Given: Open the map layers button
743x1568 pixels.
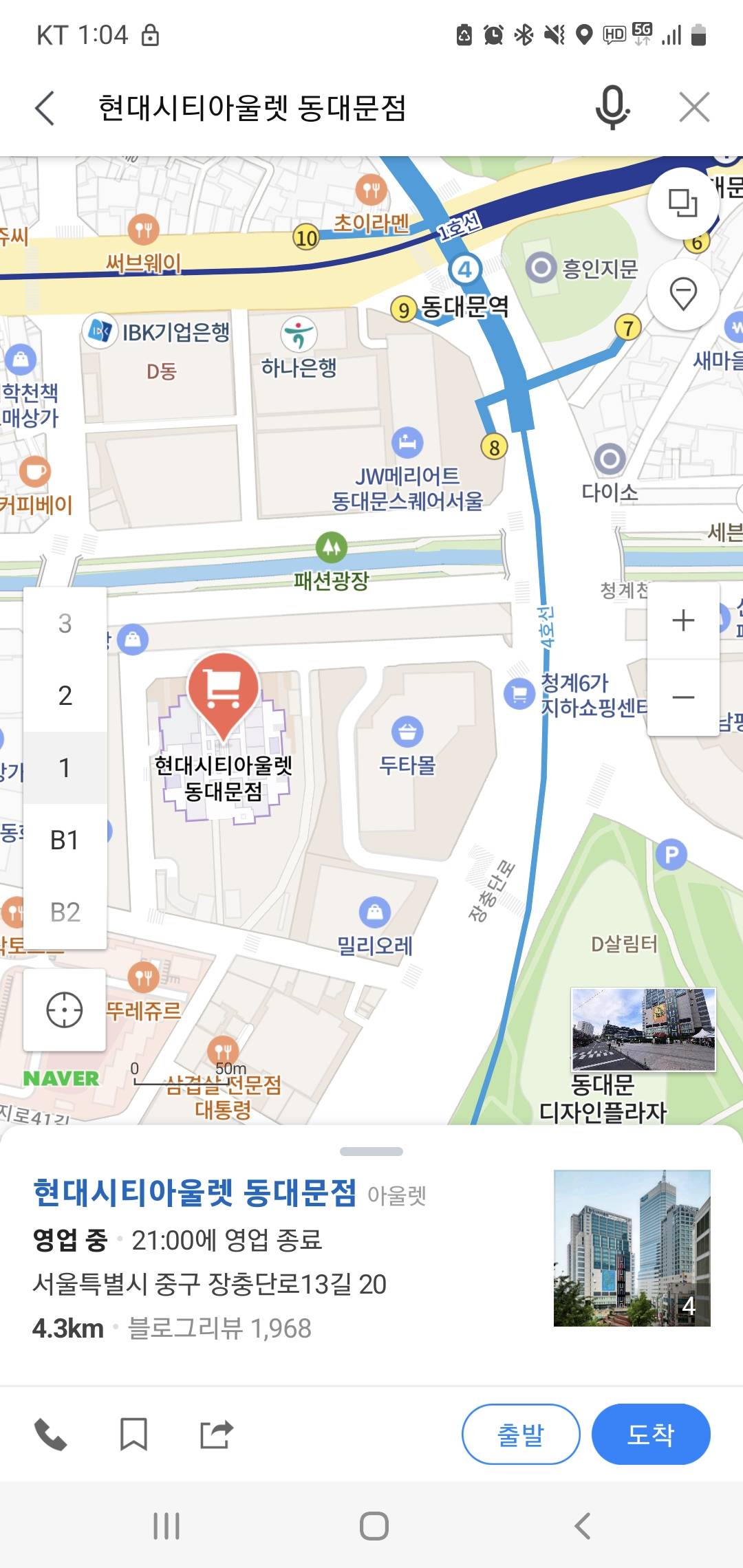Looking at the screenshot, I should tap(682, 203).
